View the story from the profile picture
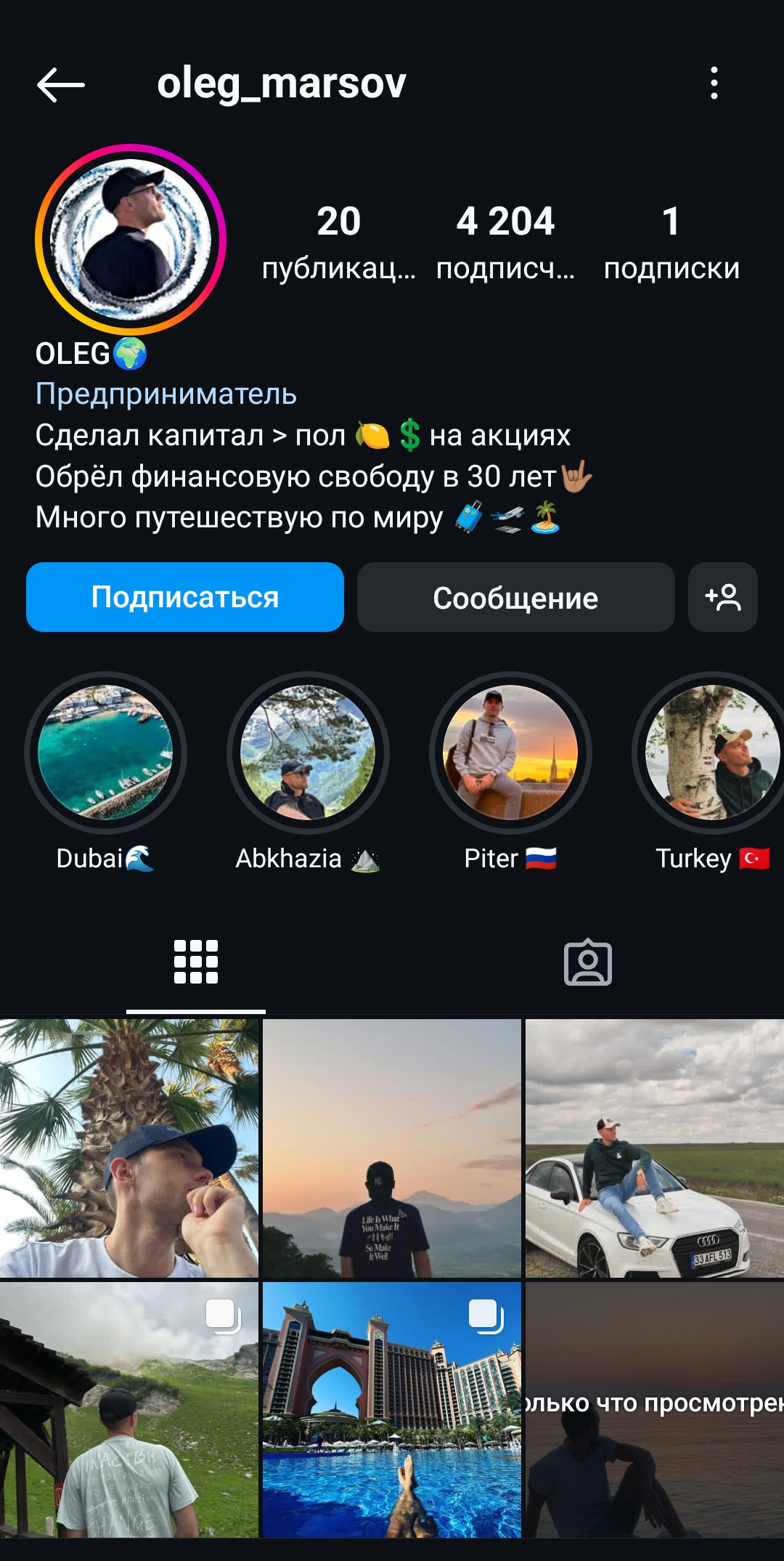 click(x=131, y=240)
